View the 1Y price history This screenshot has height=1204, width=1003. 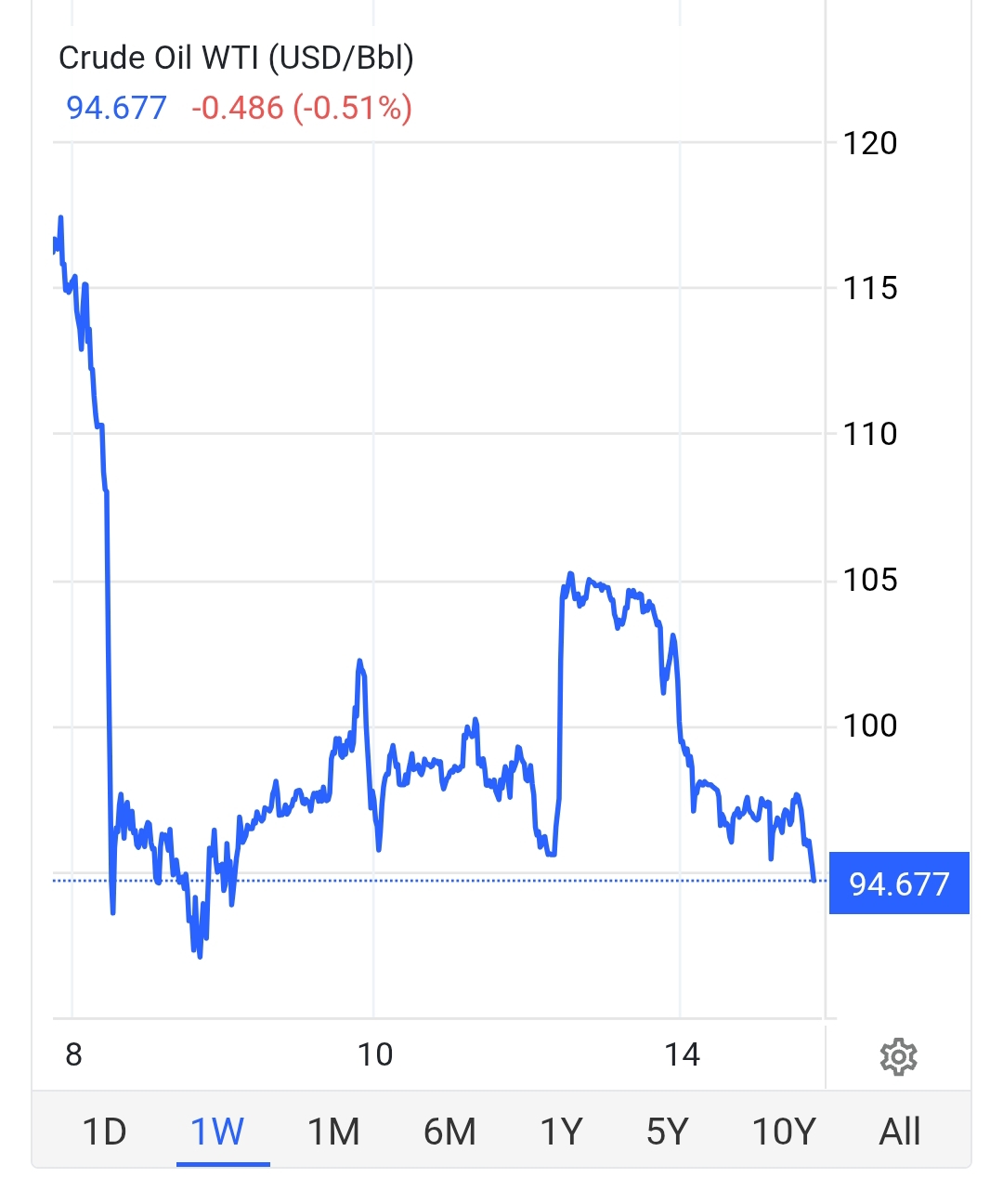coord(561,1132)
